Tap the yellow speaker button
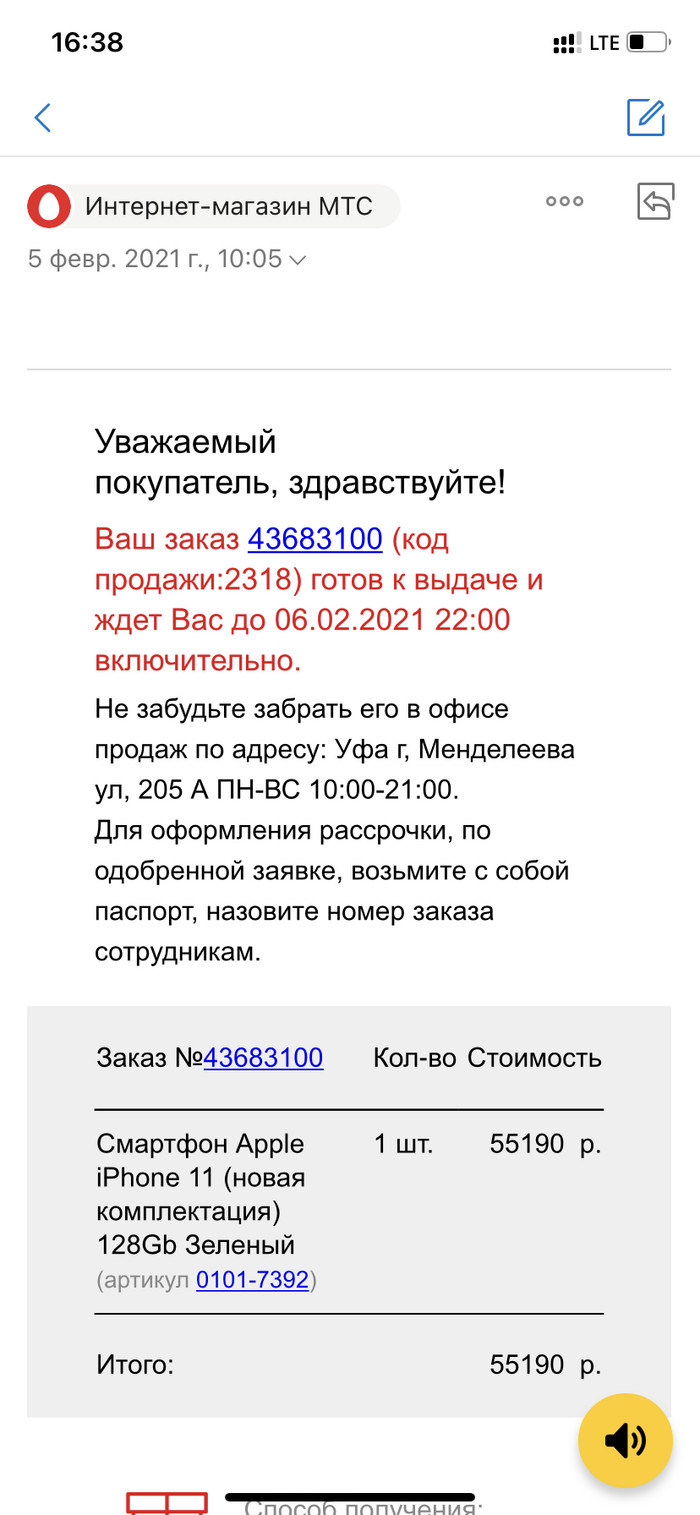The image size is (700, 1515). pyautogui.click(x=625, y=1441)
